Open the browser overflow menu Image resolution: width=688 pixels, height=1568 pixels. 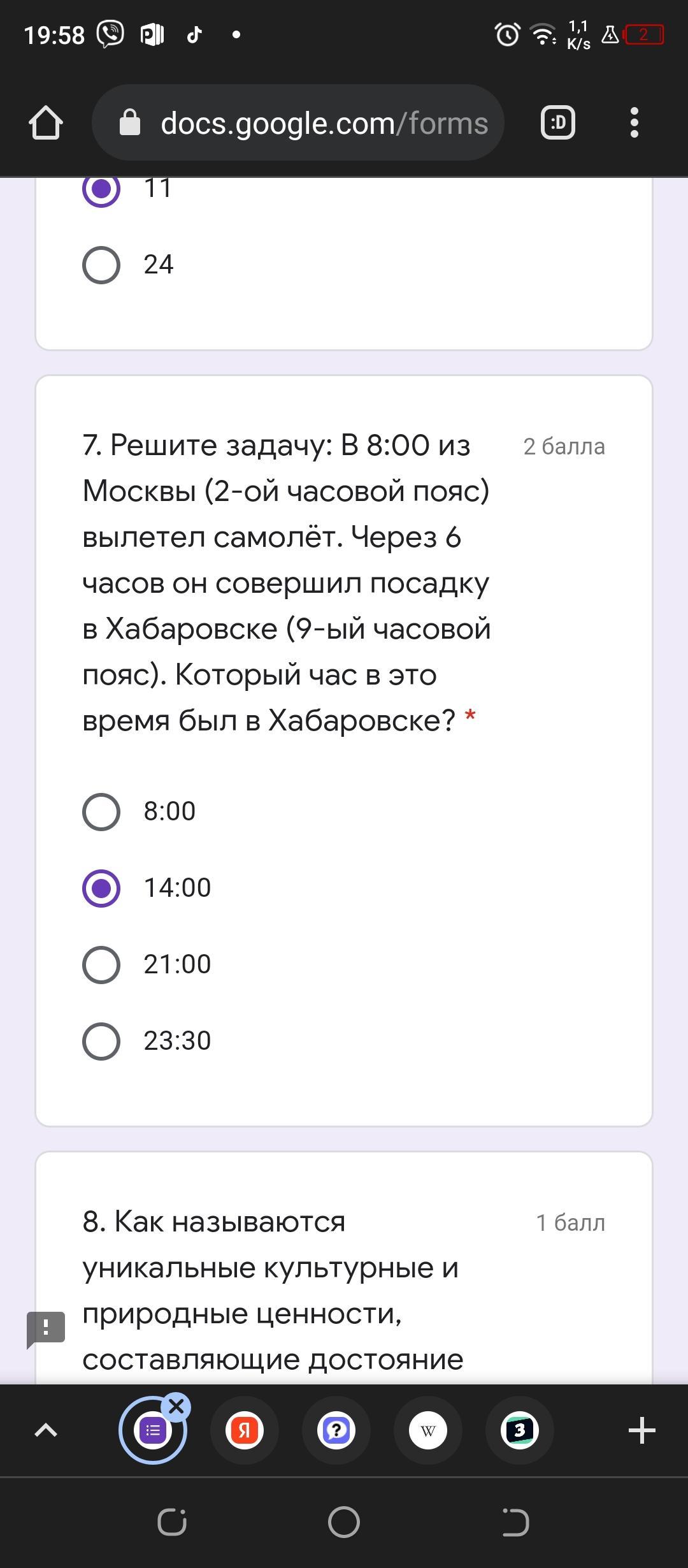pyautogui.click(x=634, y=122)
